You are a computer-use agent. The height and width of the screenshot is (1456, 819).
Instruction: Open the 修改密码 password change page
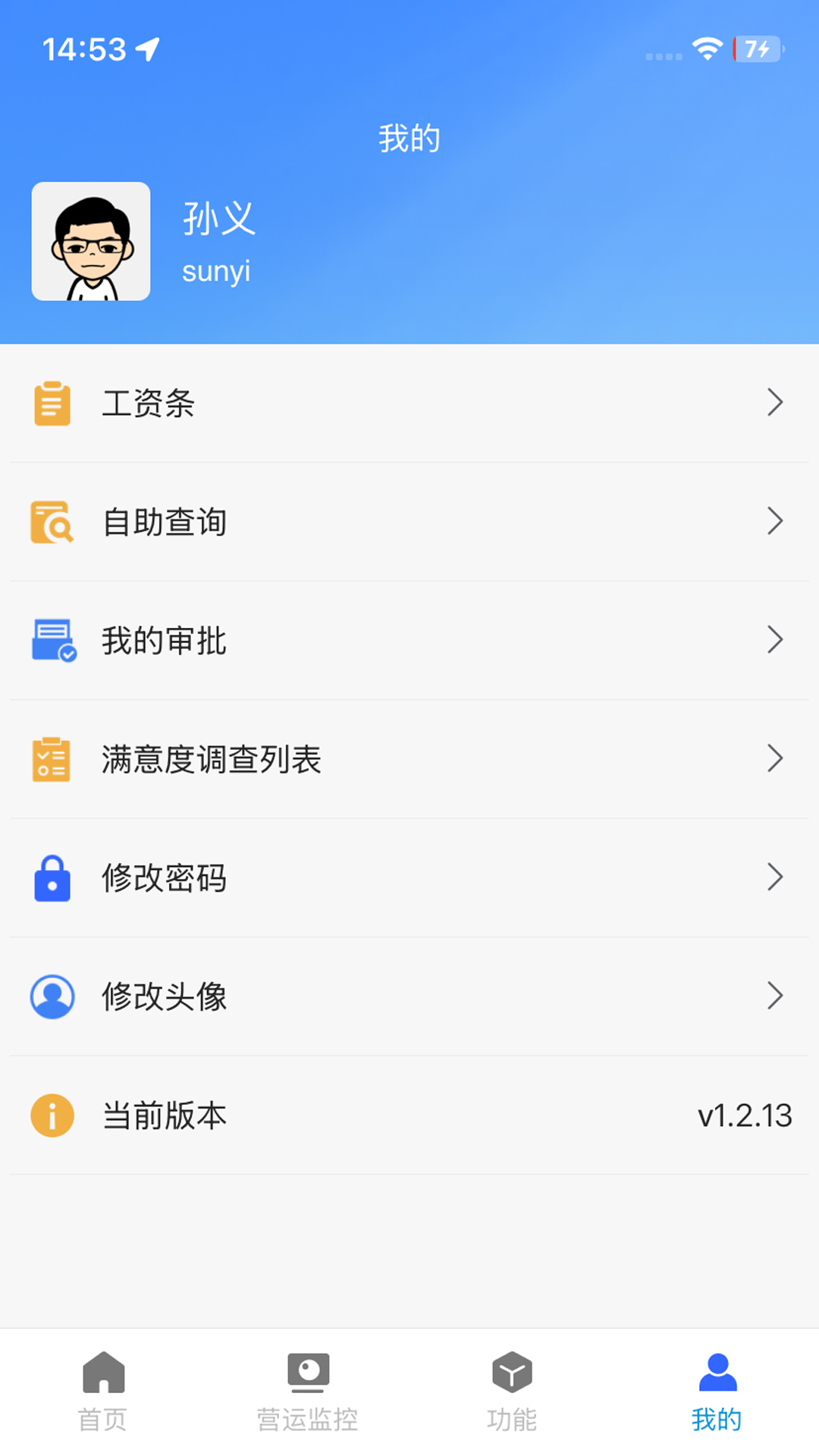tap(164, 878)
